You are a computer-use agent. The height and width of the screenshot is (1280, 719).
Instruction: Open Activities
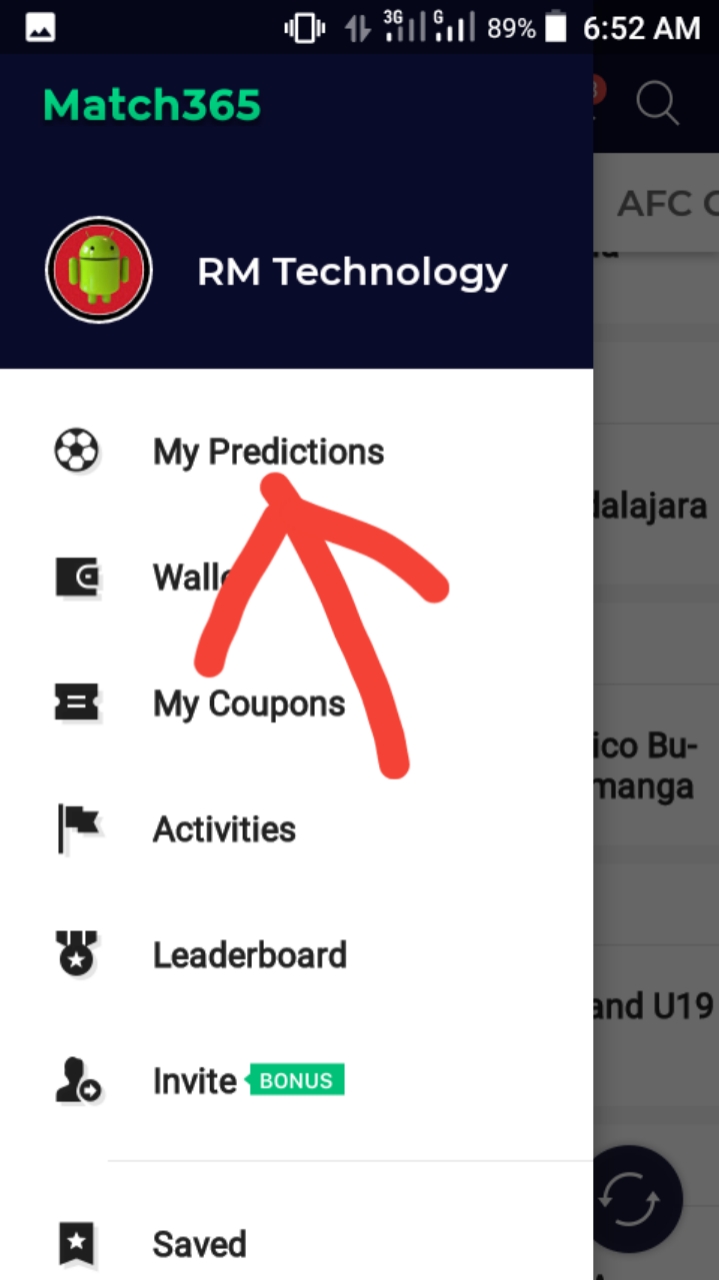[224, 830]
